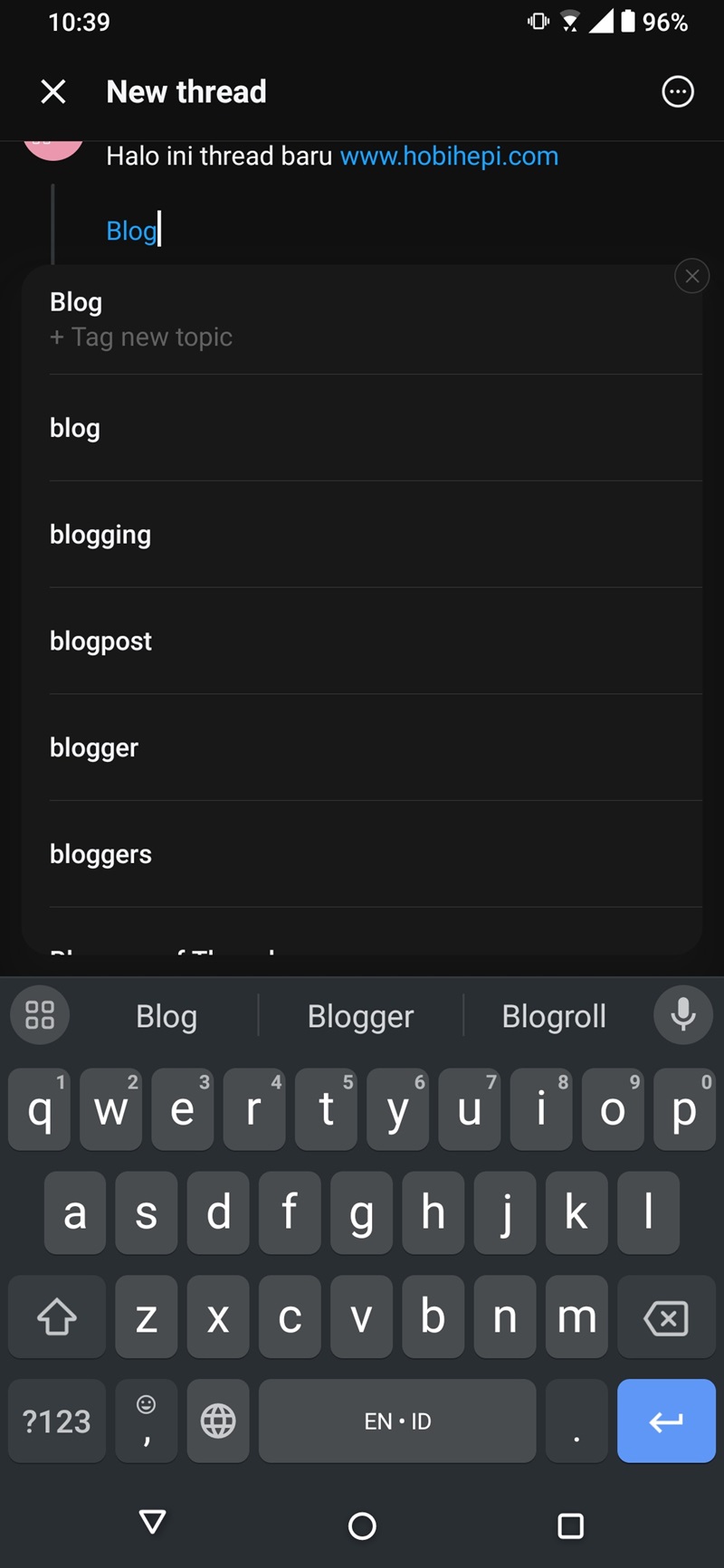Open the www.hobihepi.com link
The height and width of the screenshot is (1568, 724).
[x=449, y=156]
